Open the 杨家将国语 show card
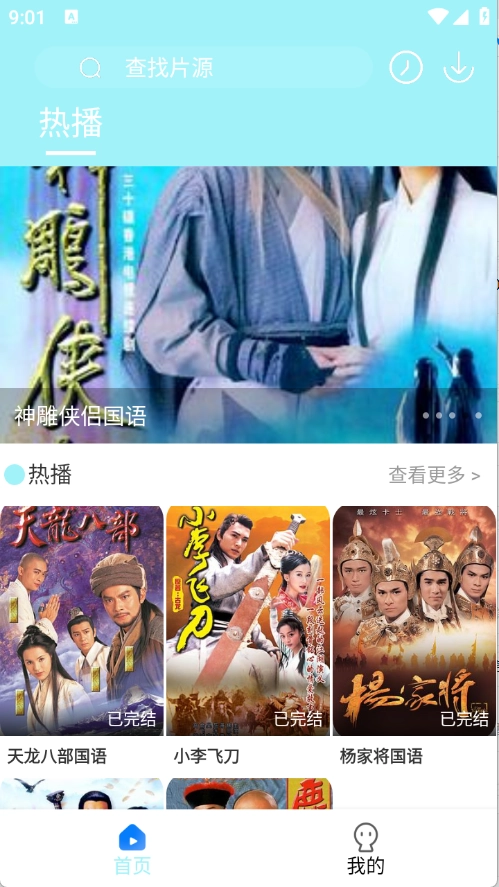499x887 pixels. pos(415,636)
